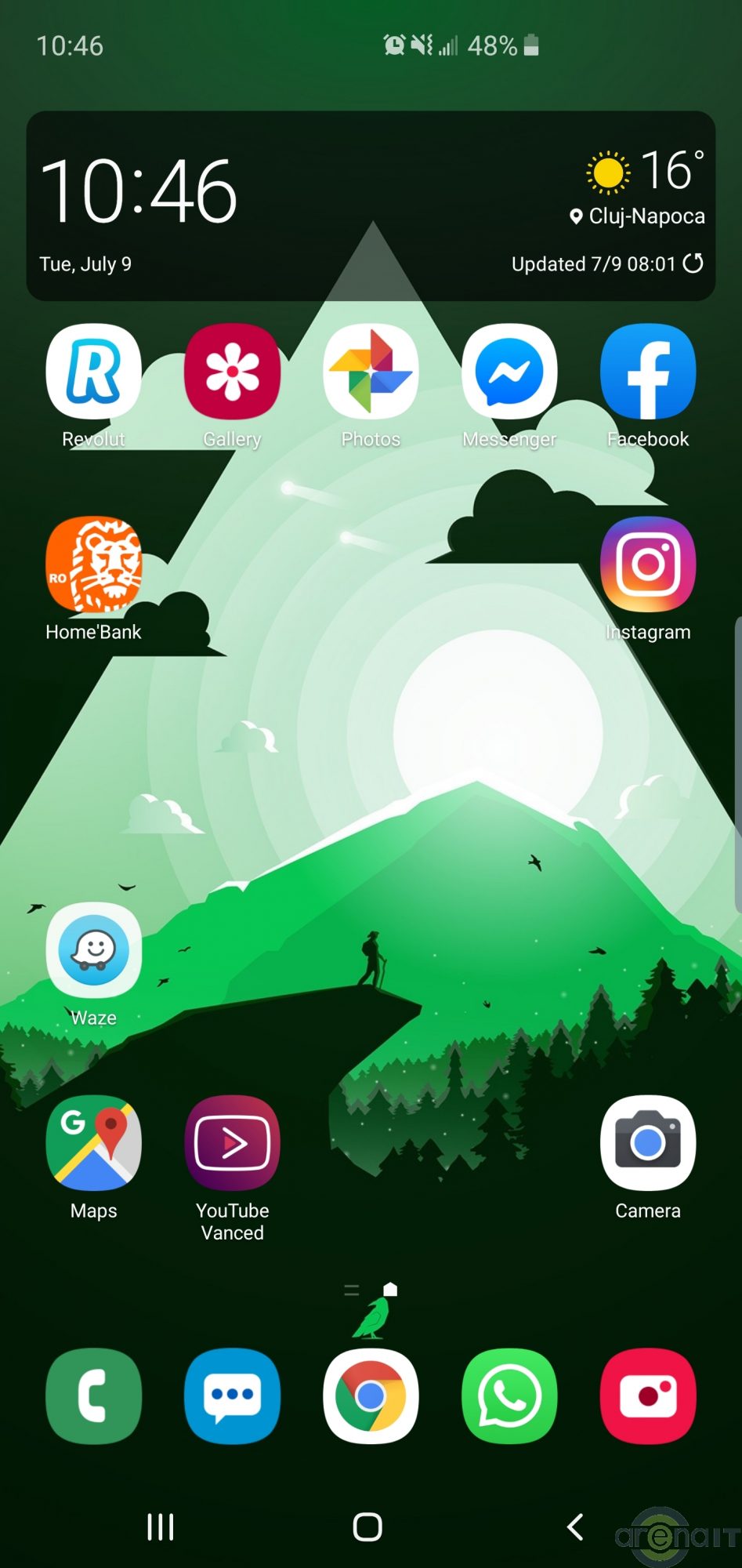Launch YouTube Vanced

pos(232,1143)
